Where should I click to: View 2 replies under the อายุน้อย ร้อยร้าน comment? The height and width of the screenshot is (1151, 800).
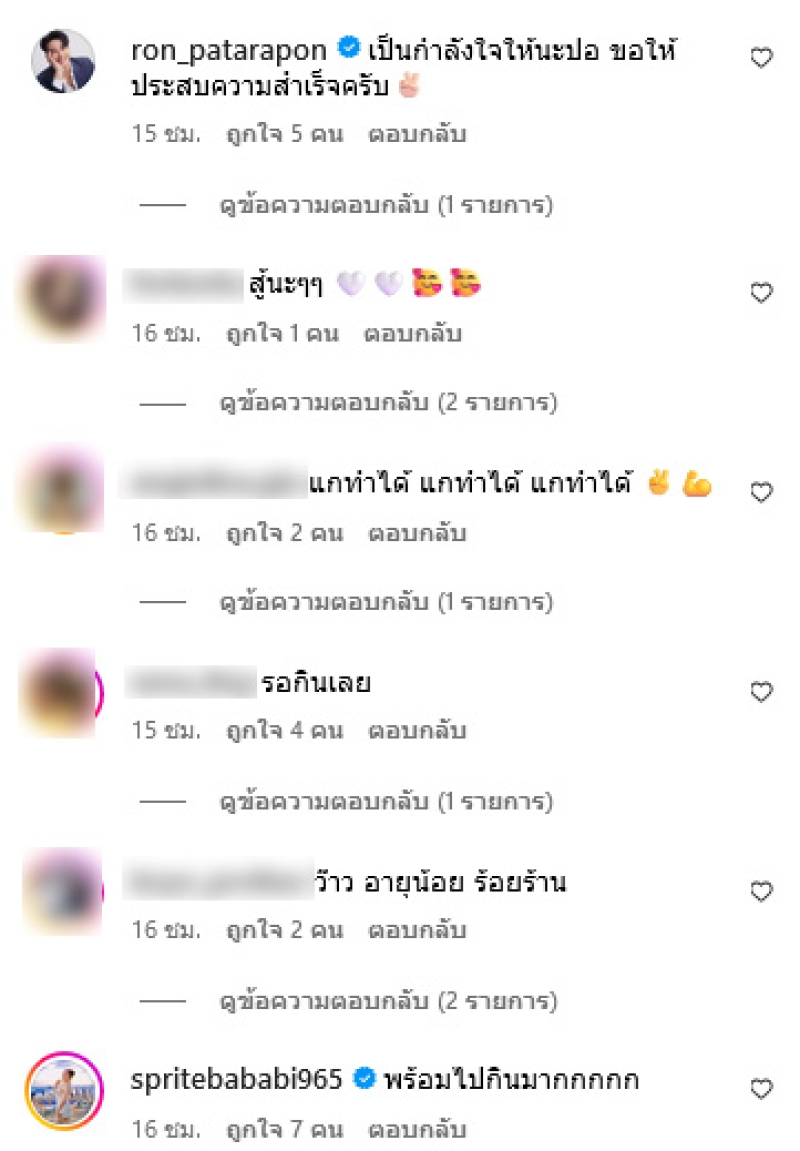(x=387, y=1000)
